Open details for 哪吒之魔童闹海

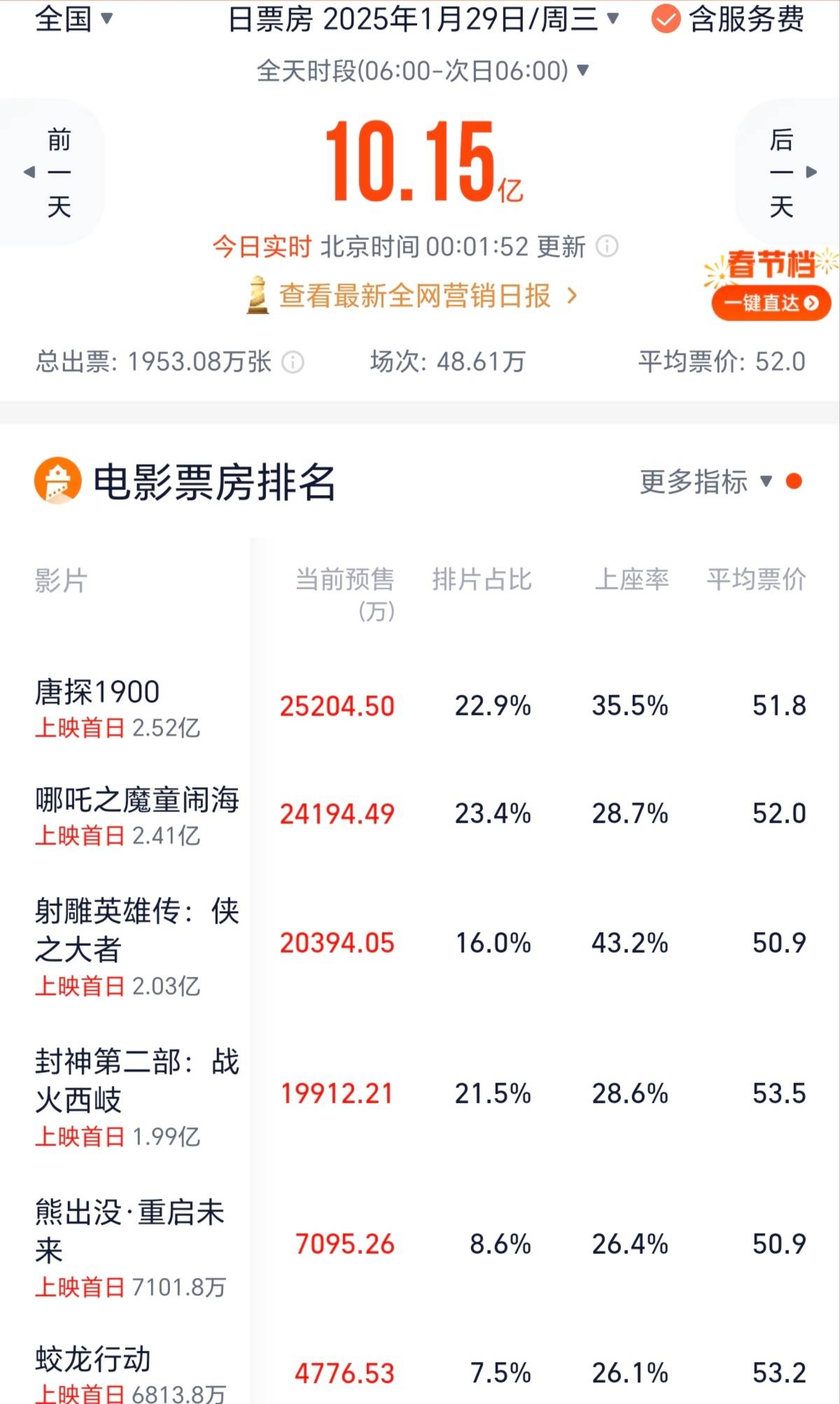[420, 814]
